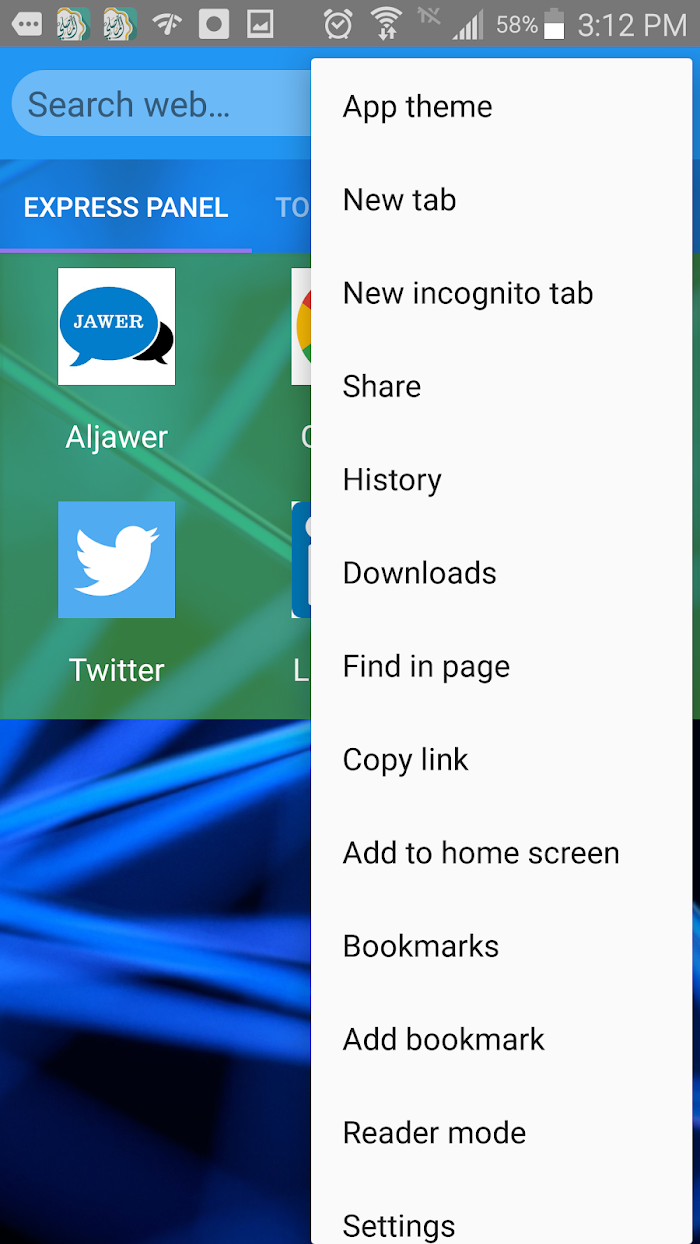The height and width of the screenshot is (1244, 700).
Task: Open a New tab
Action: point(400,200)
